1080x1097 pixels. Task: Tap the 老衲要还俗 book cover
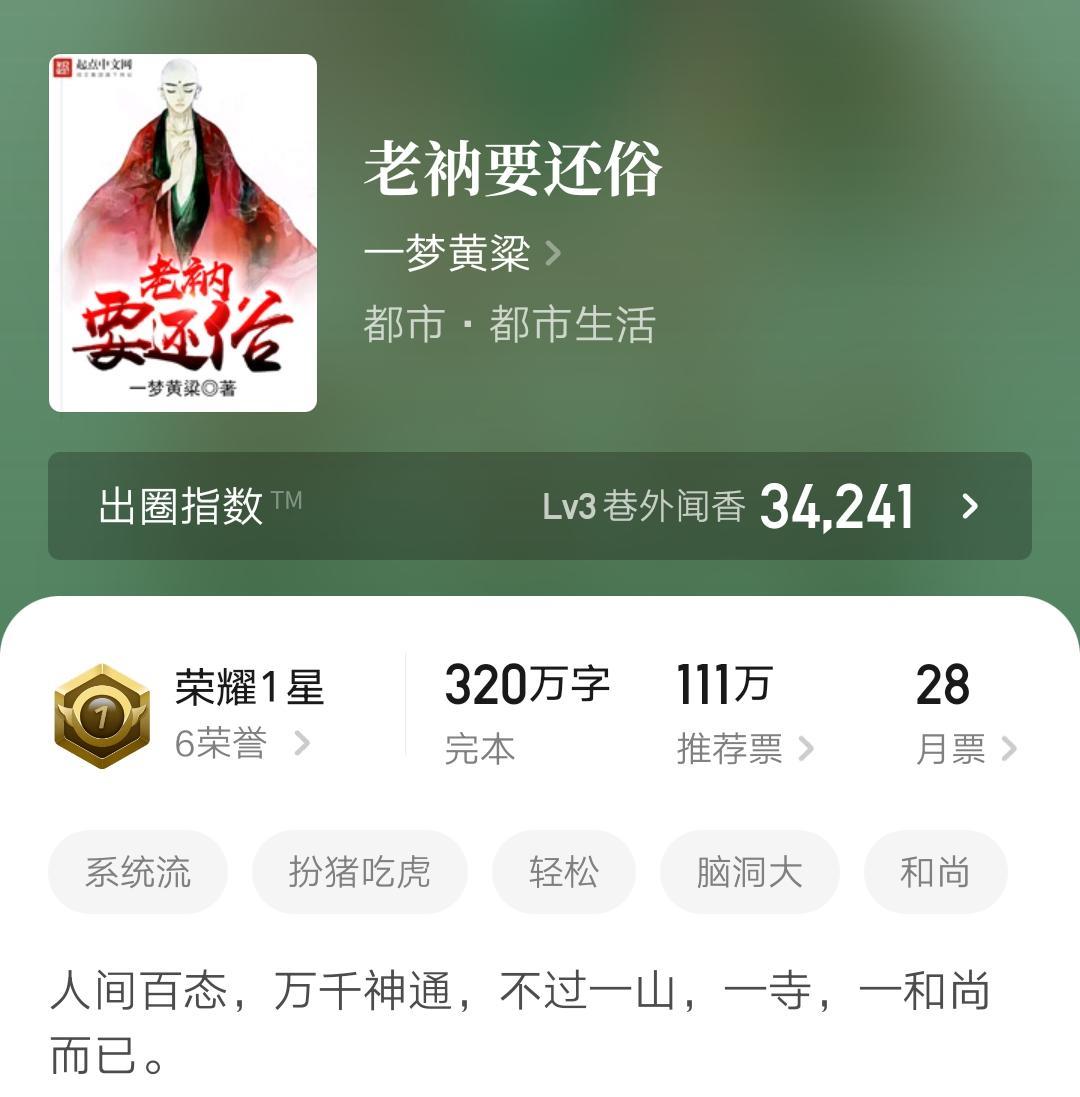[x=183, y=233]
